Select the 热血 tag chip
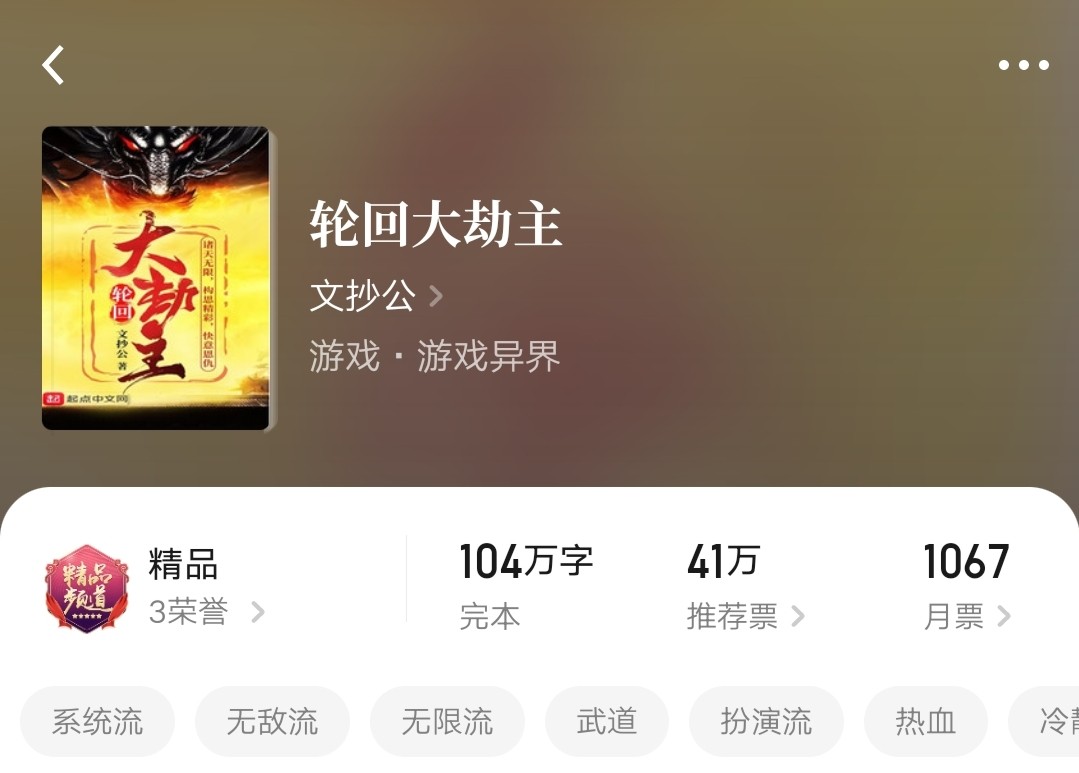The height and width of the screenshot is (773, 1079). [925, 721]
